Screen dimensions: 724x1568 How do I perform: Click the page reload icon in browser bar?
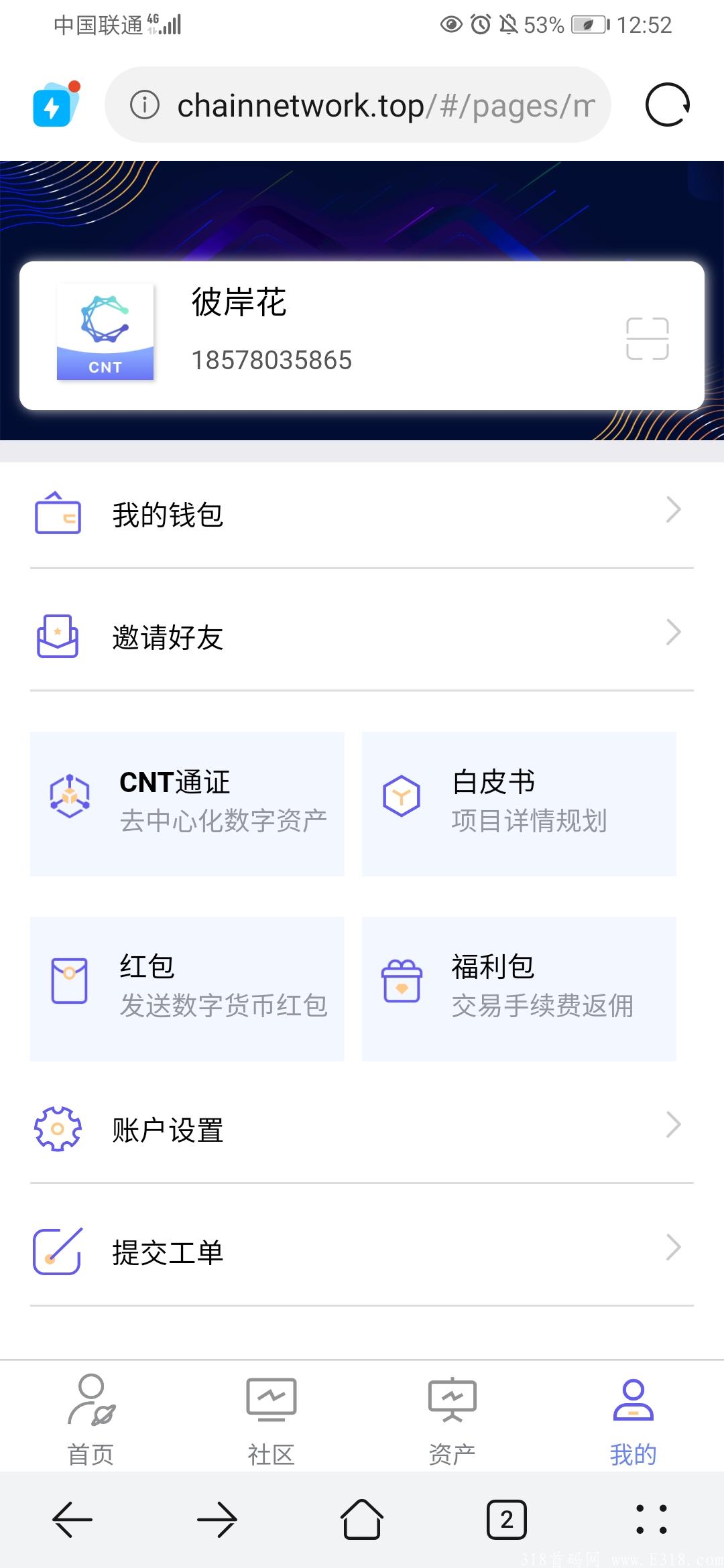[666, 104]
